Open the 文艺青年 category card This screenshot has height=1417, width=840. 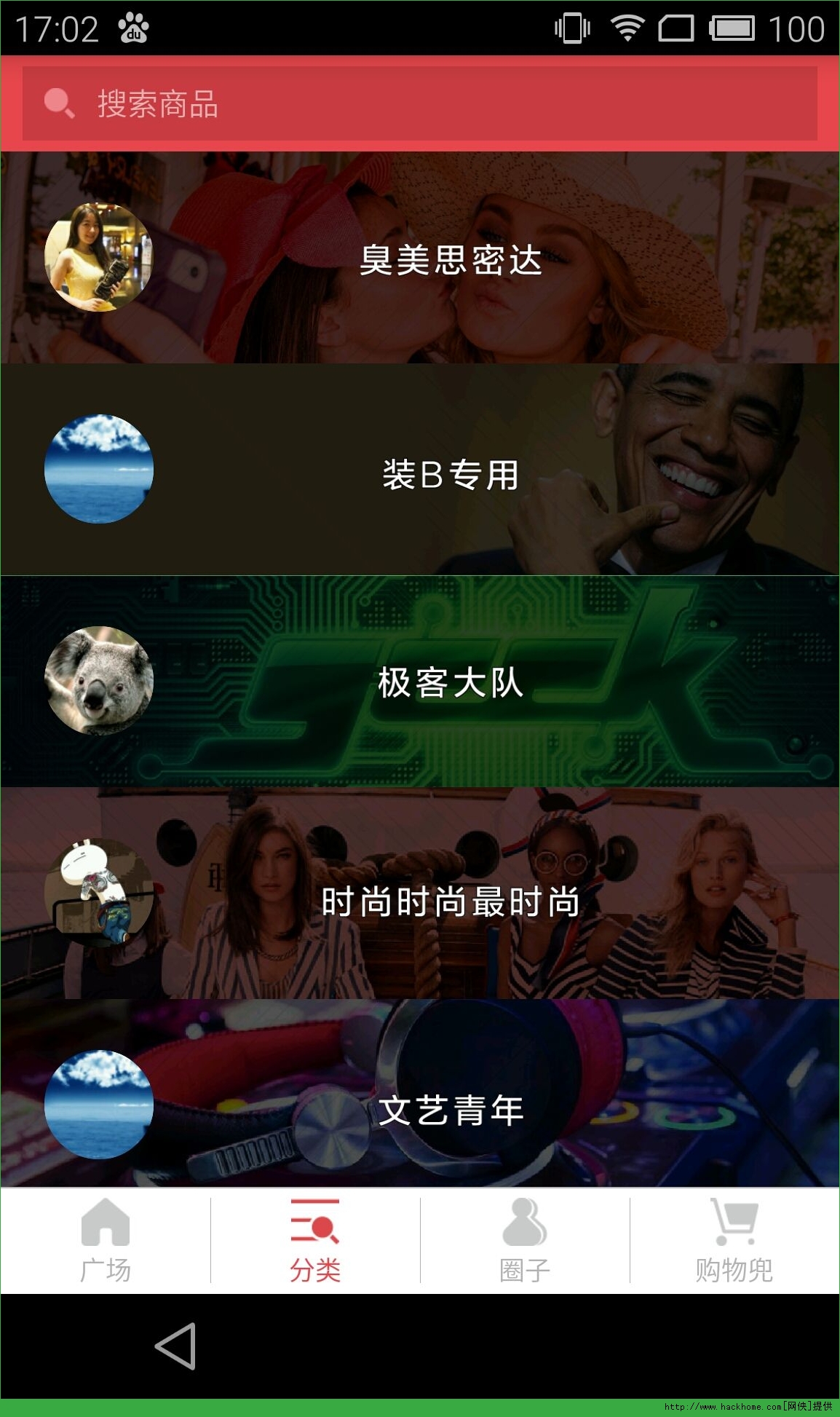click(450, 1108)
